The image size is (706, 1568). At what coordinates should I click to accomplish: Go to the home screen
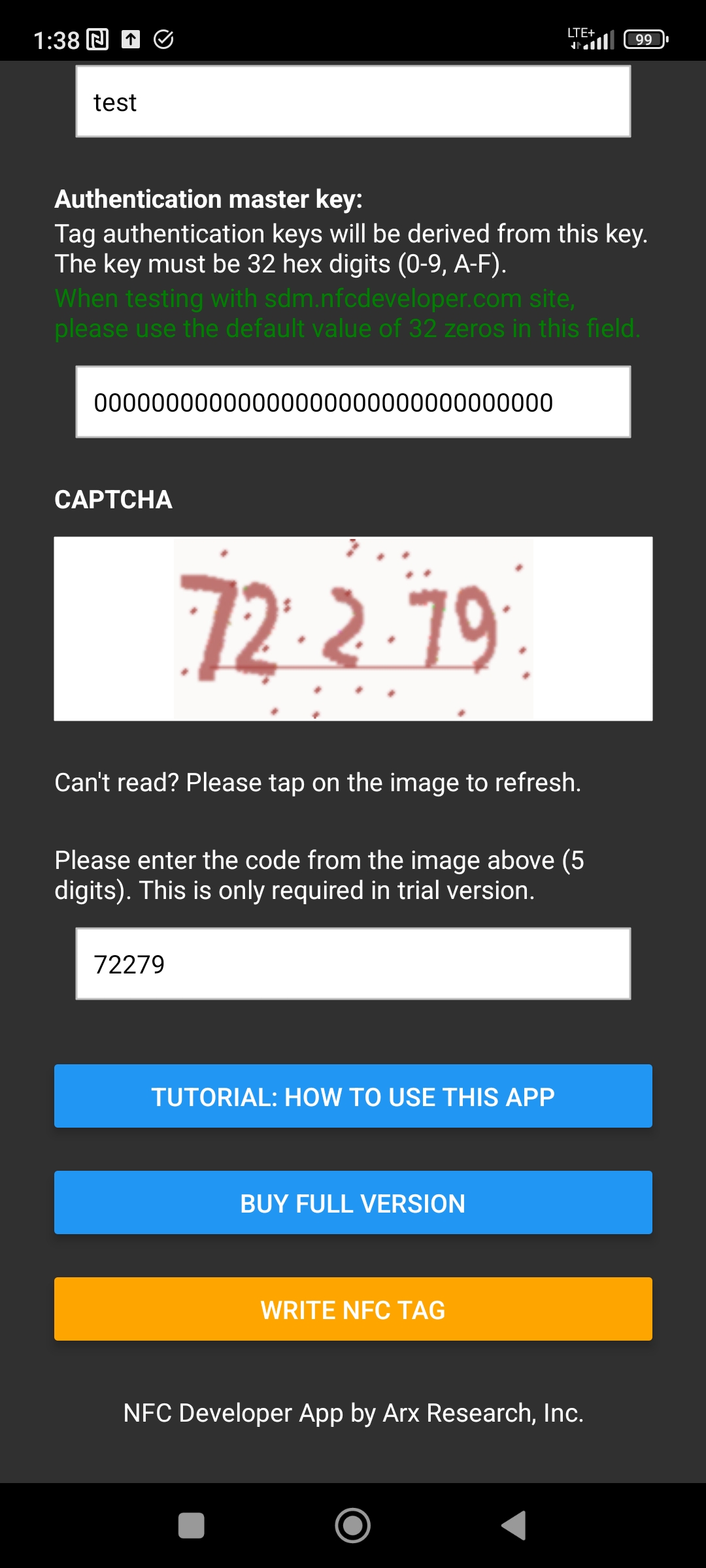coord(353,1526)
